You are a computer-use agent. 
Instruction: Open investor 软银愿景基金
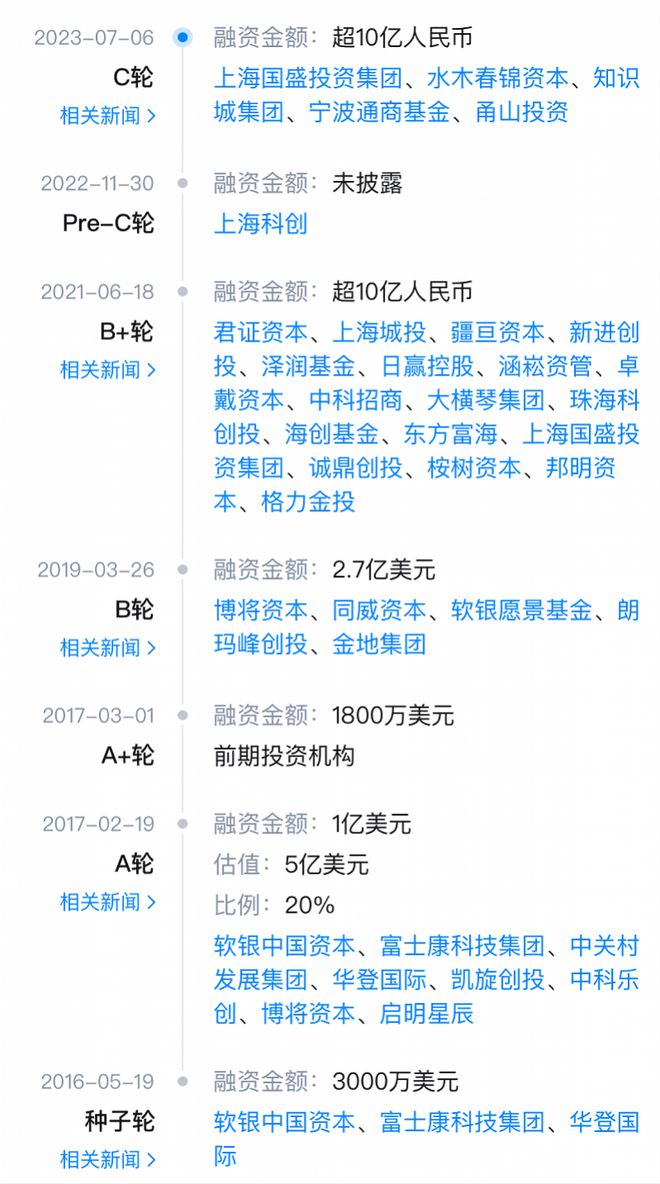point(521,610)
